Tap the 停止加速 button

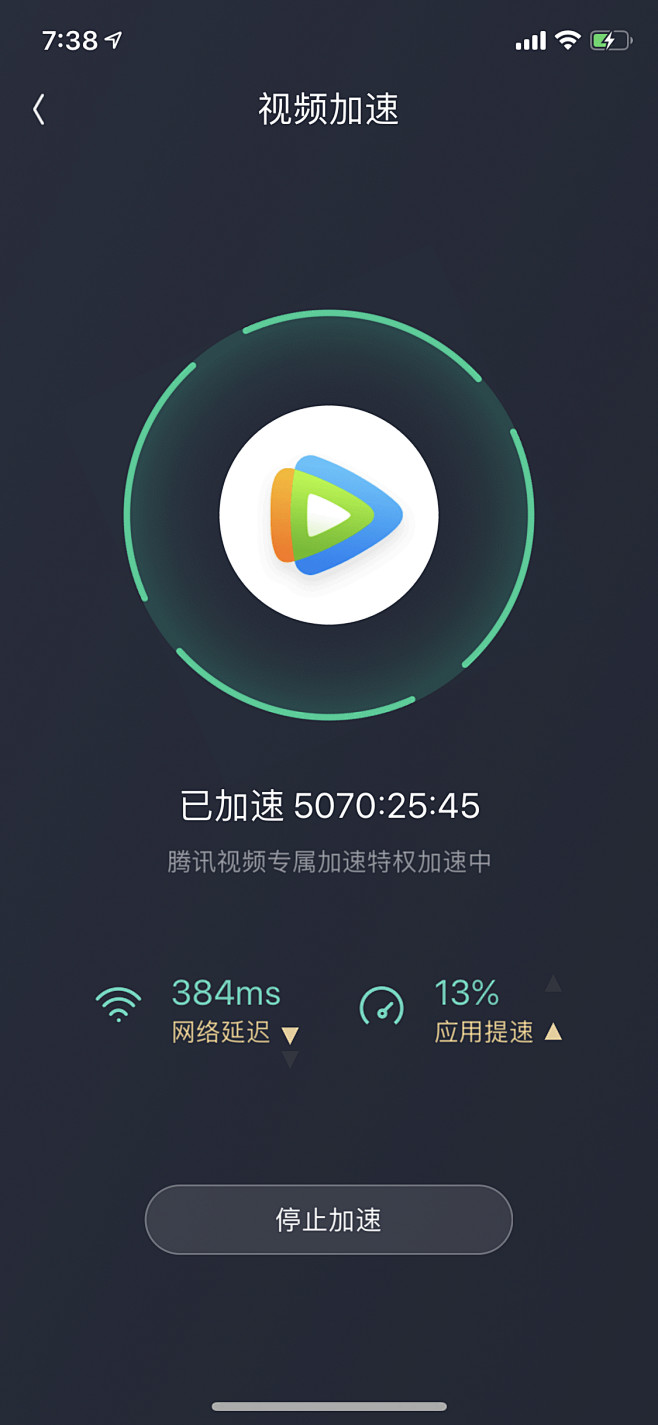tap(329, 1219)
